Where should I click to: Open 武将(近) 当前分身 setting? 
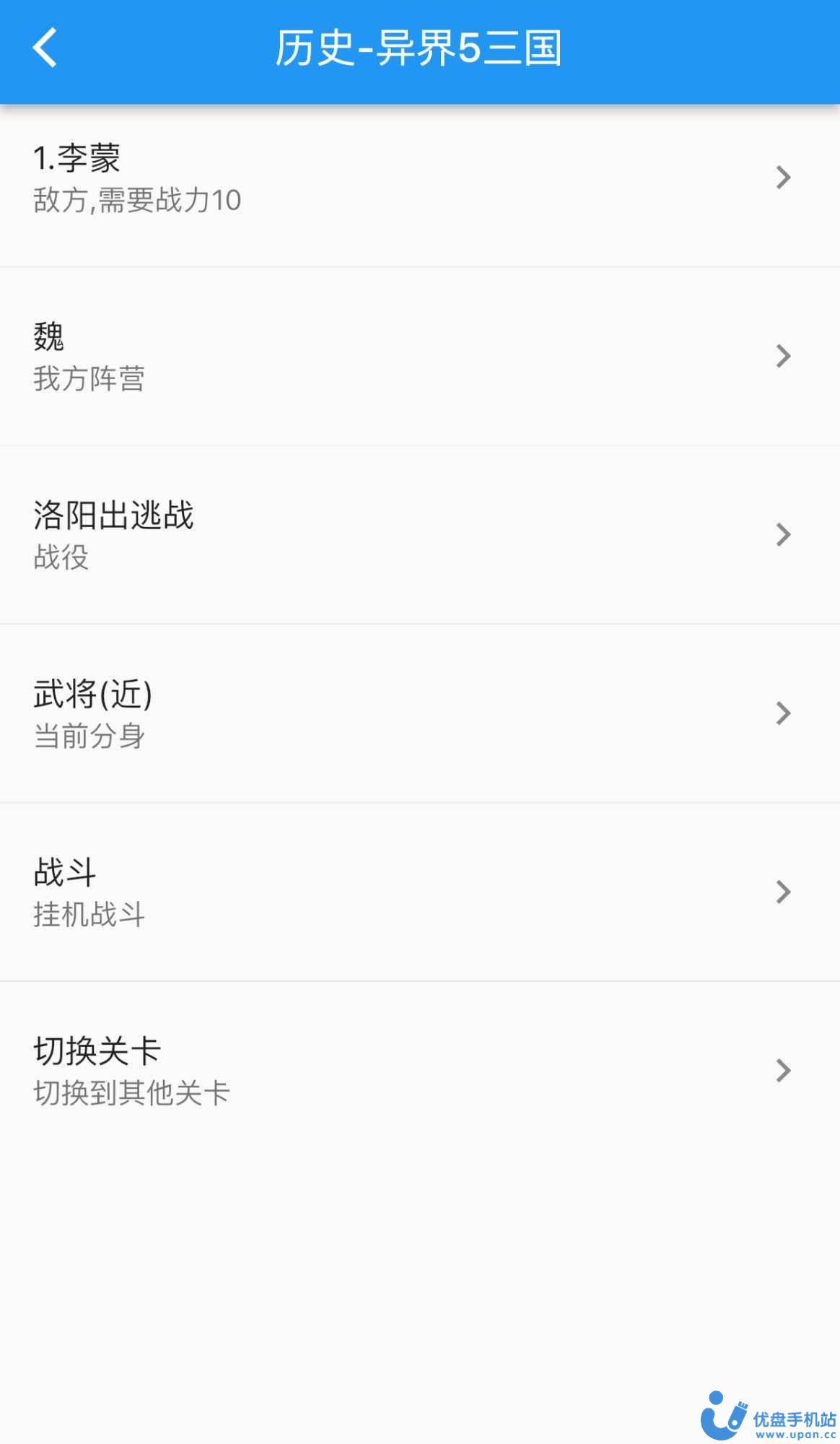coord(420,713)
